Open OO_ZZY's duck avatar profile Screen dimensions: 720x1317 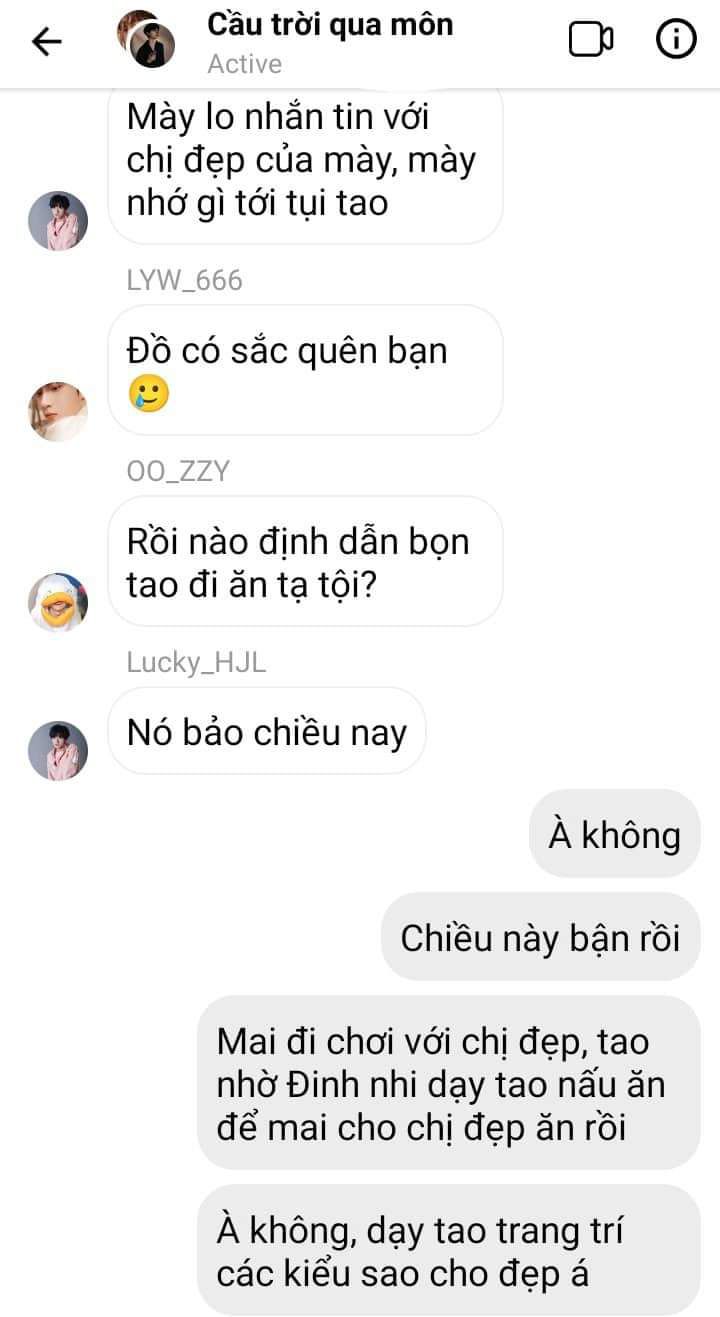(57, 603)
